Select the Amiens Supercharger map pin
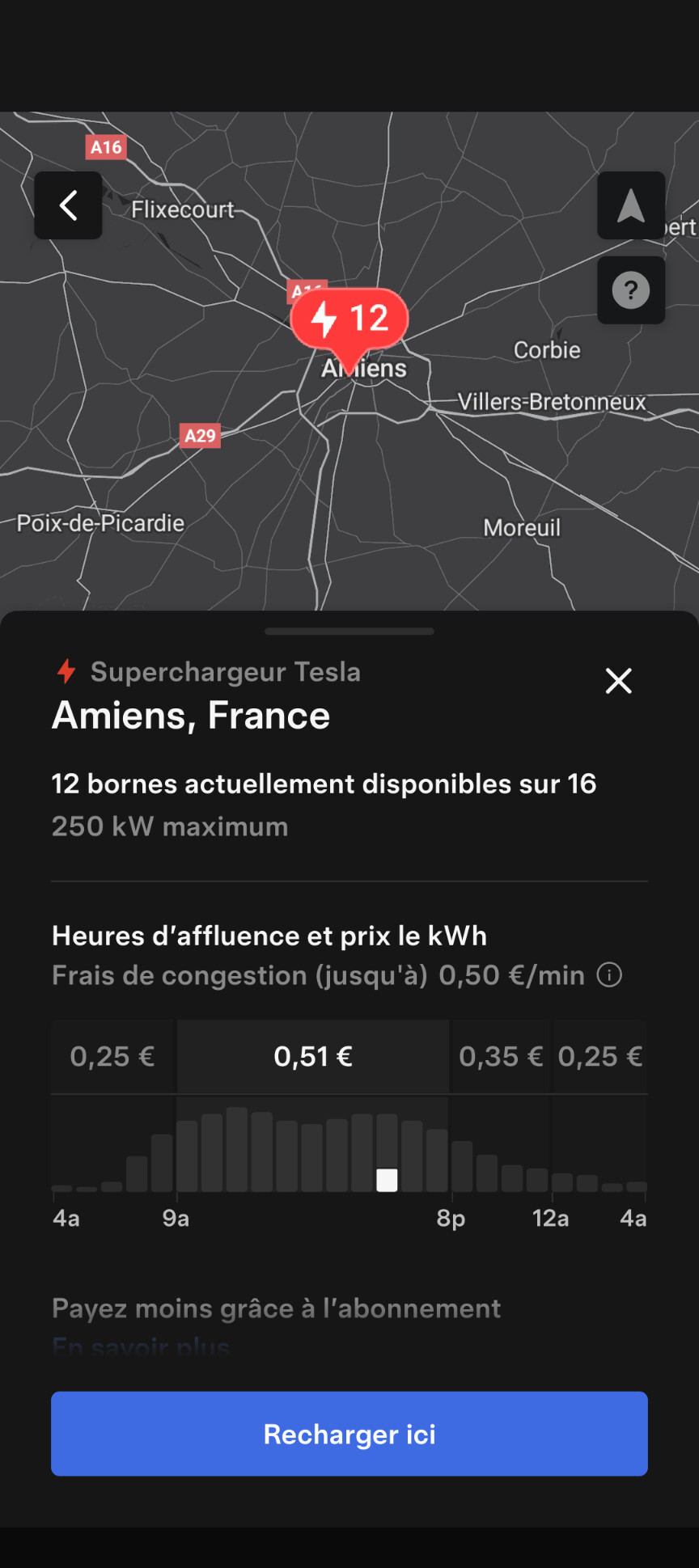Image resolution: width=699 pixels, height=1568 pixels. tap(349, 320)
